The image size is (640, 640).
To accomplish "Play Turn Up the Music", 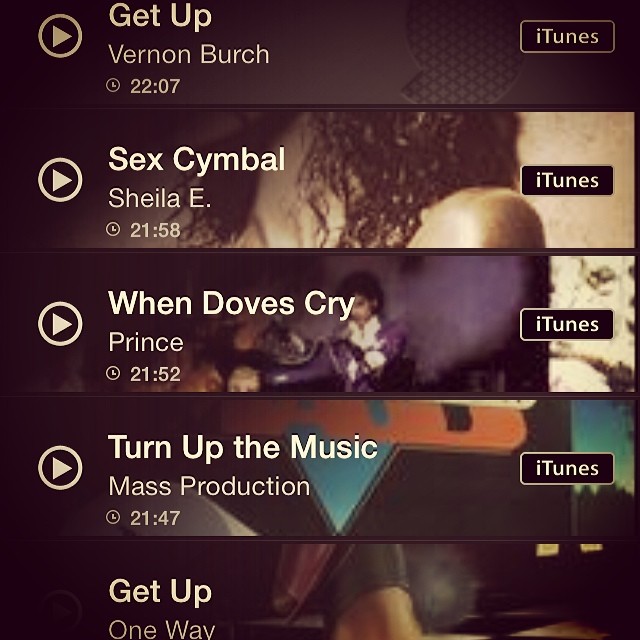I will (60, 467).
